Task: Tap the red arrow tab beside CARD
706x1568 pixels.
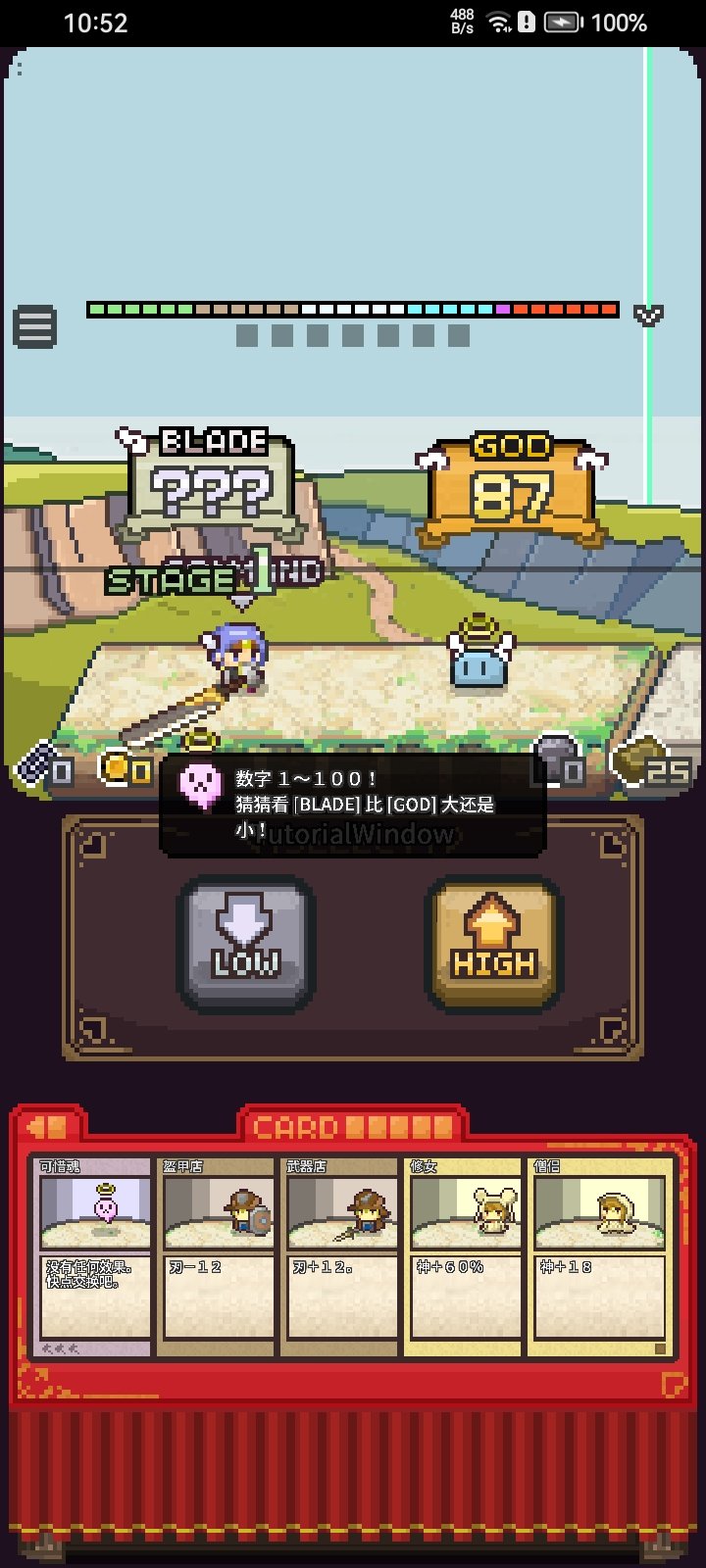Action: click(x=48, y=1127)
